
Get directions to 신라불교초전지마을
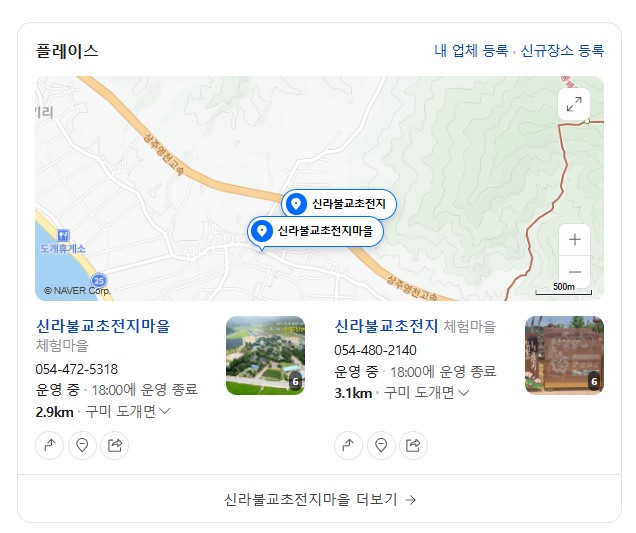point(50,446)
